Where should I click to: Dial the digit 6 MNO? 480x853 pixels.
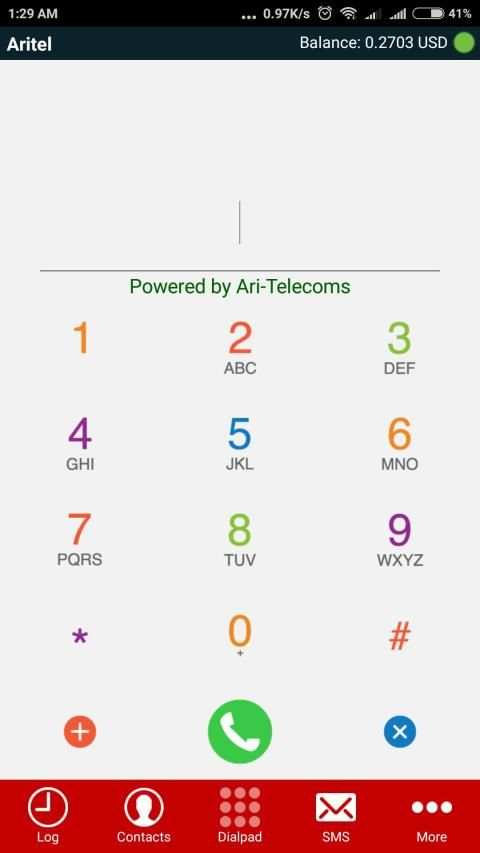399,444
